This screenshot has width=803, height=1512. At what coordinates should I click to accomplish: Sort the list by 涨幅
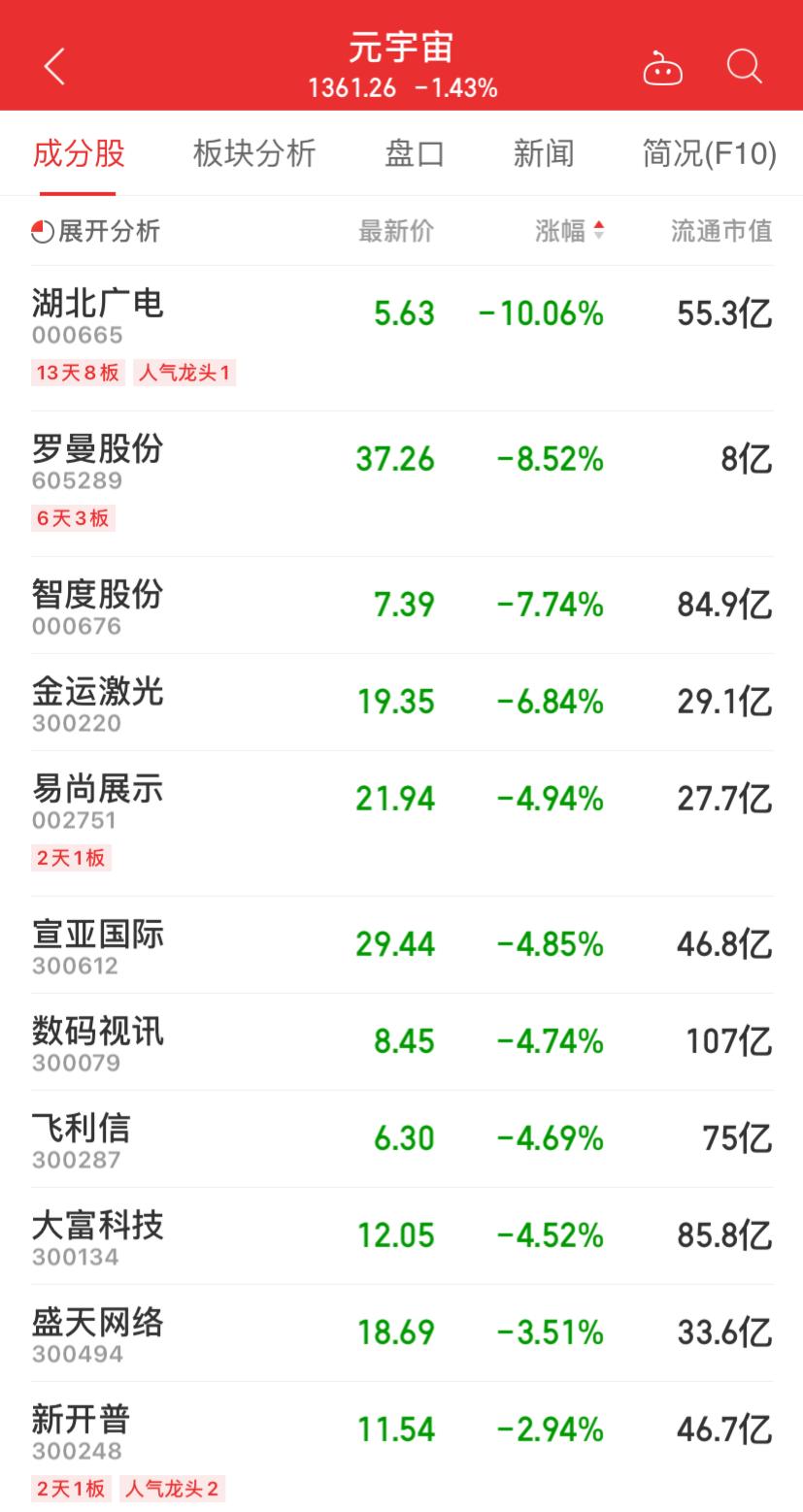[x=570, y=231]
